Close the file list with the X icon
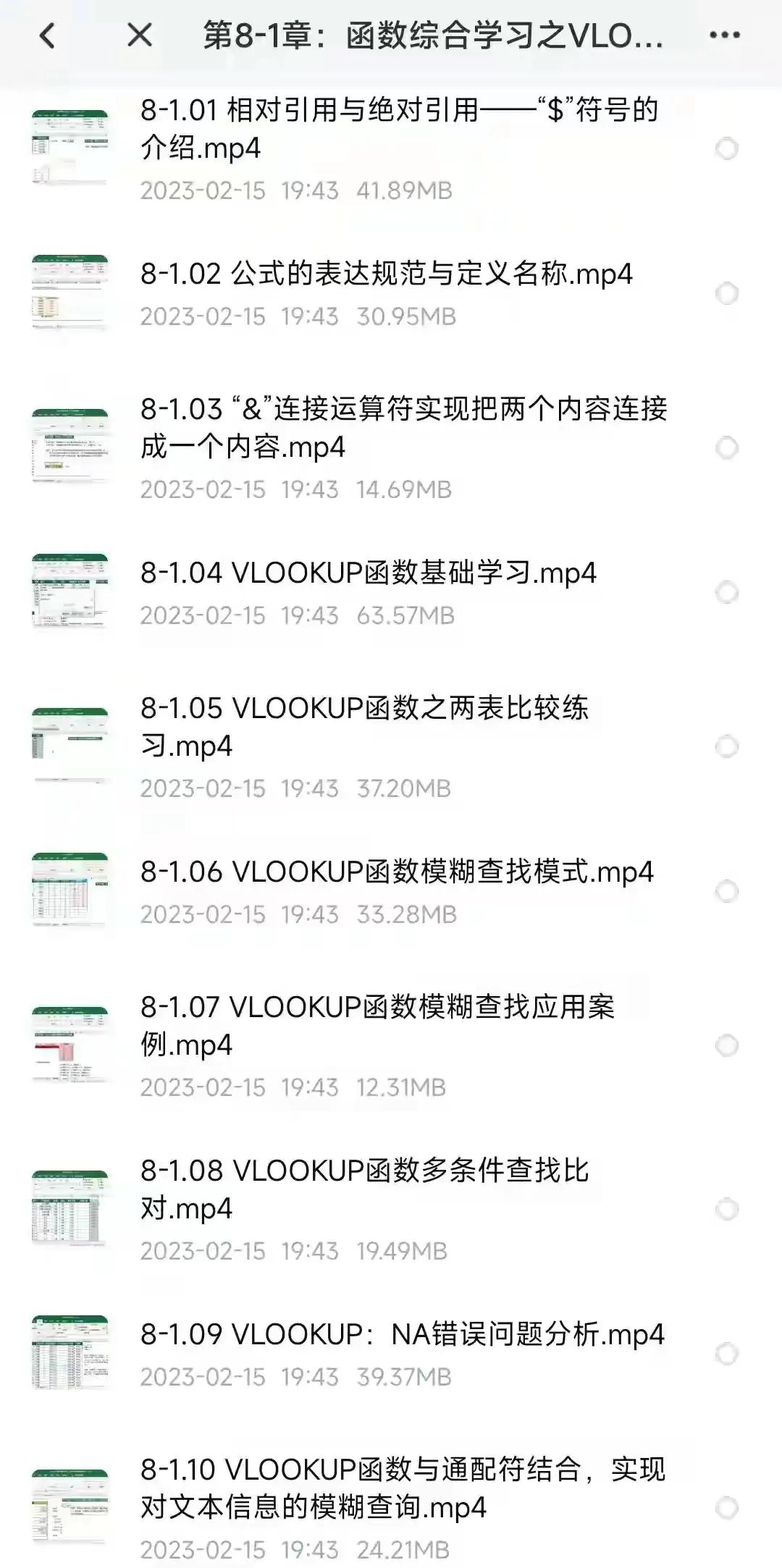782x1568 pixels. click(x=140, y=33)
